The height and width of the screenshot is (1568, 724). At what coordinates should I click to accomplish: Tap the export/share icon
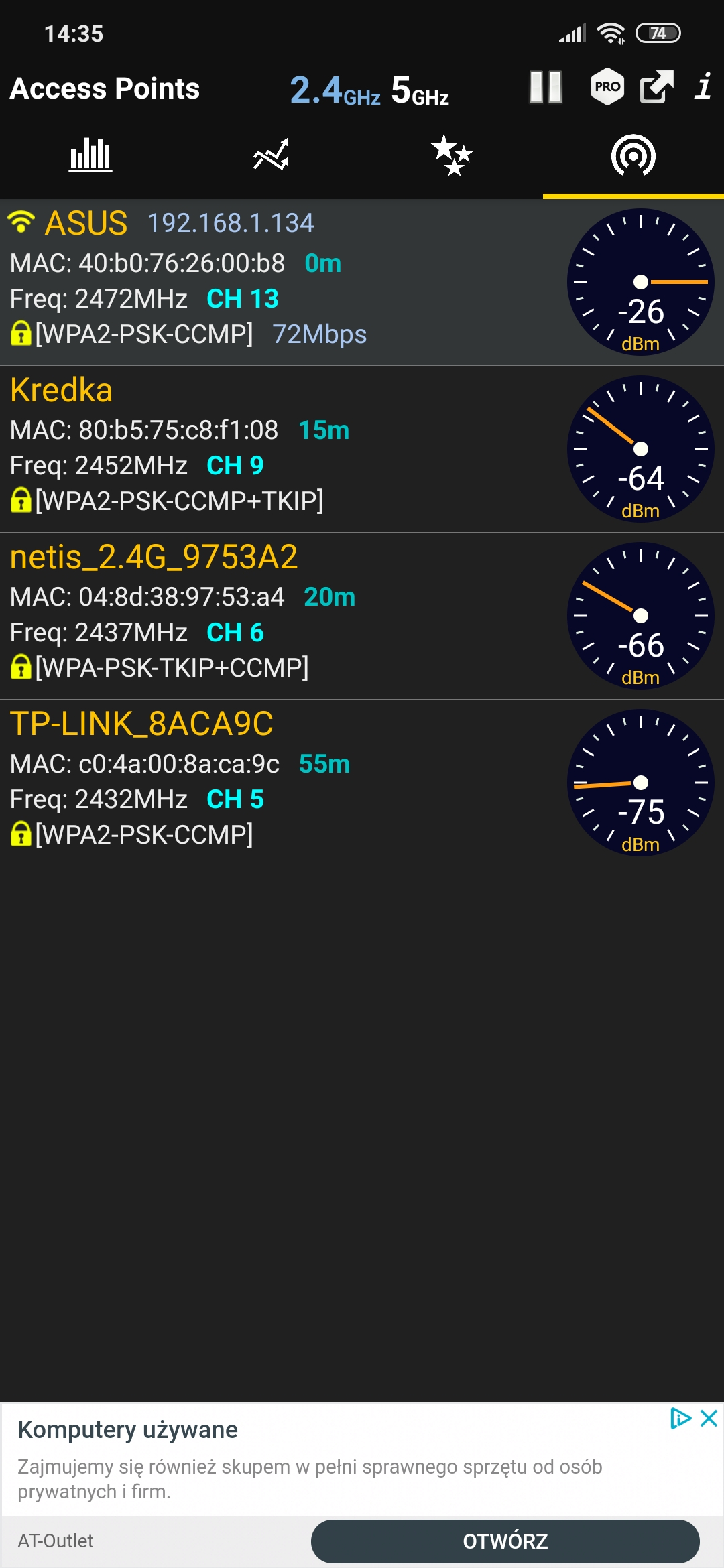[656, 87]
